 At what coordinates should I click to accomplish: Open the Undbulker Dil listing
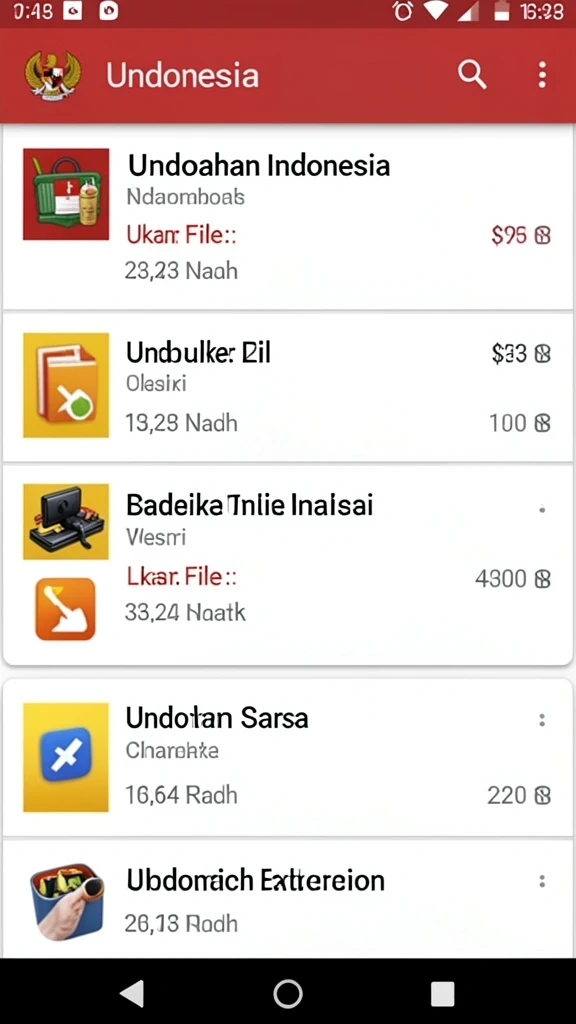[x=288, y=387]
